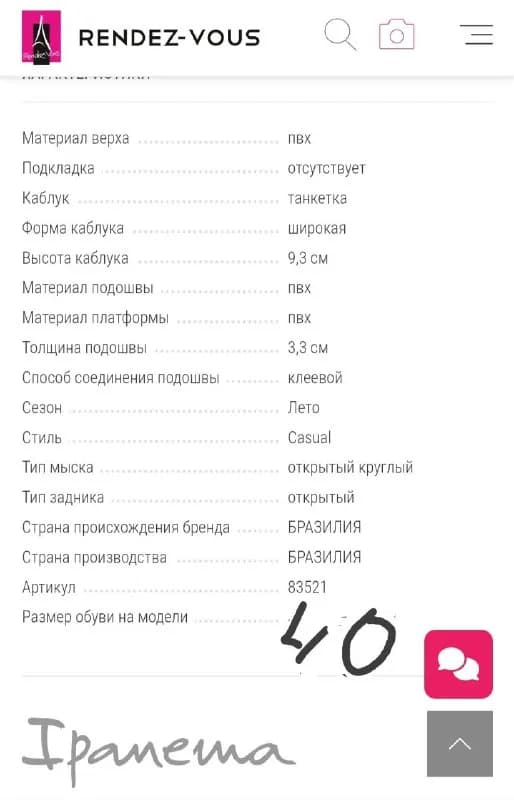This screenshot has width=514, height=800.
Task: Open the hamburger menu
Action: click(476, 35)
